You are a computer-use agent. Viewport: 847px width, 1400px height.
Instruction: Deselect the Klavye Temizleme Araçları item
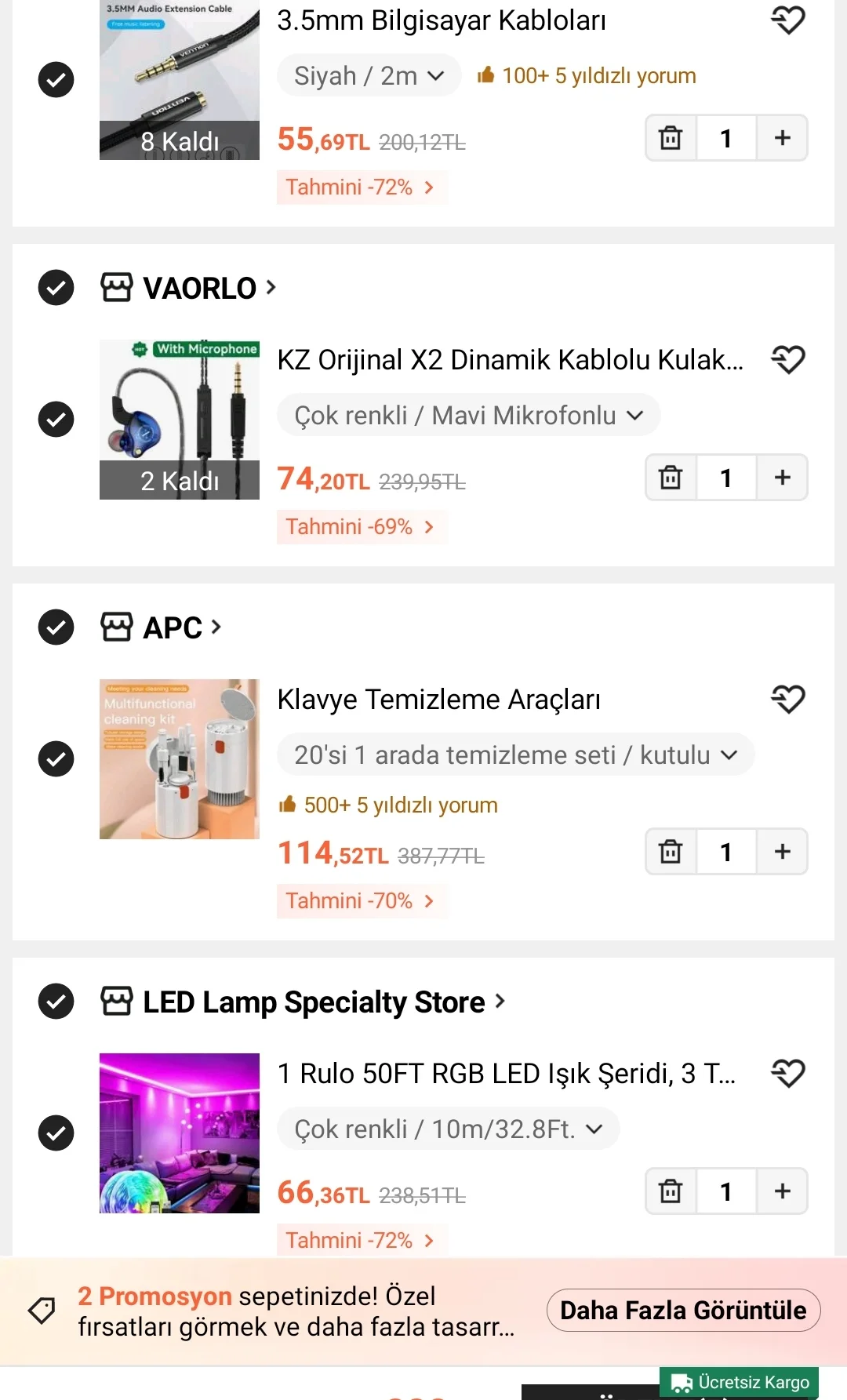click(56, 758)
